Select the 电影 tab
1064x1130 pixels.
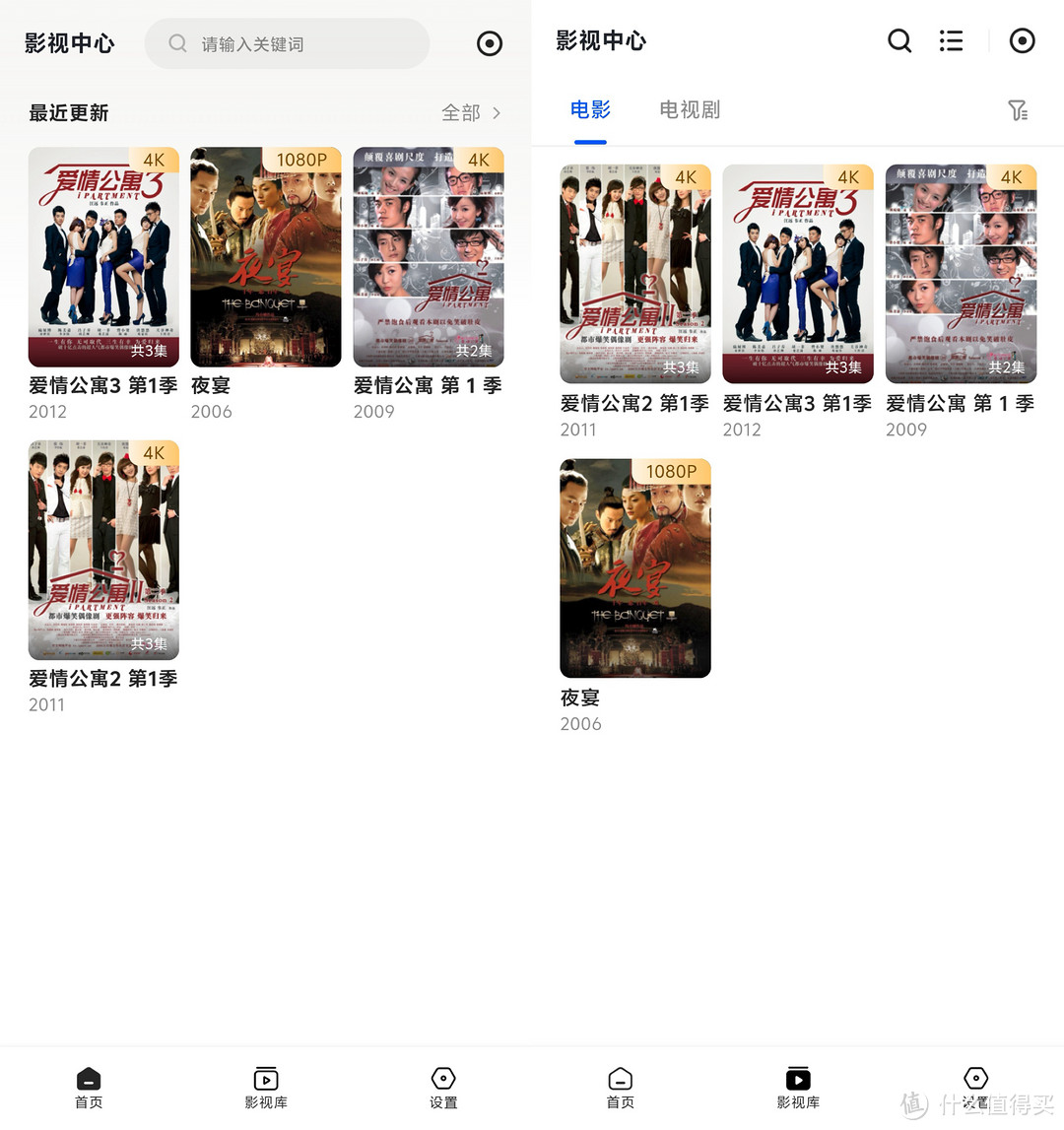click(x=590, y=109)
